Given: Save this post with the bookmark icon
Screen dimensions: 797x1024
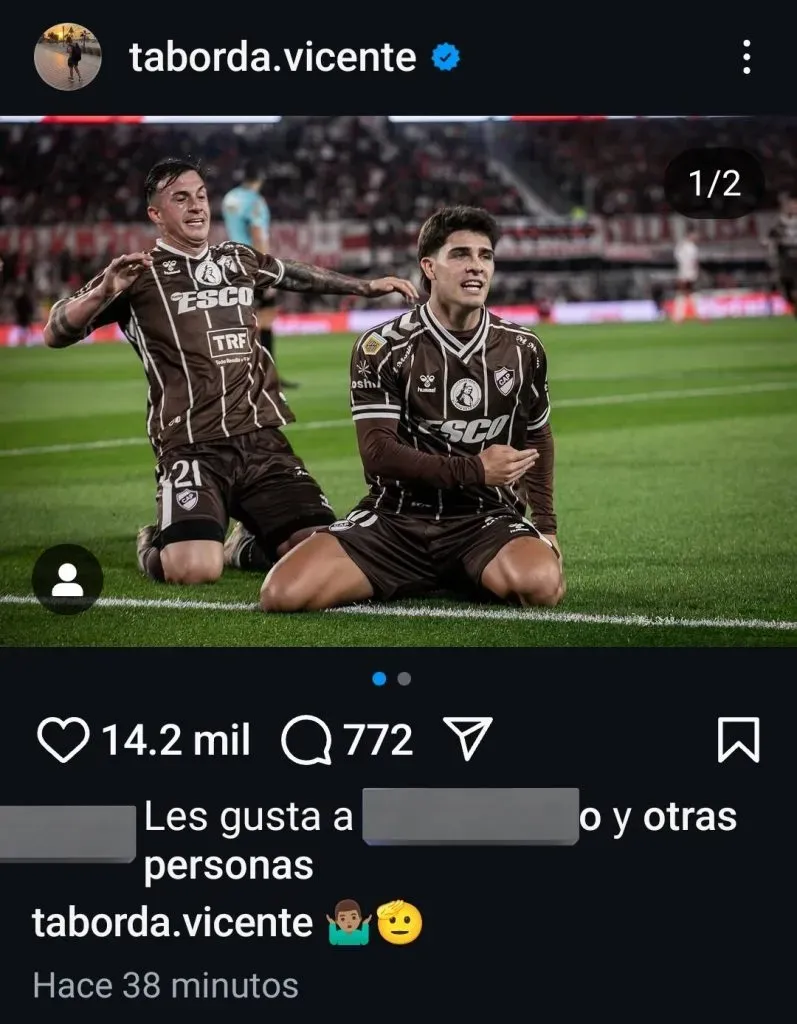Looking at the screenshot, I should point(738,740).
